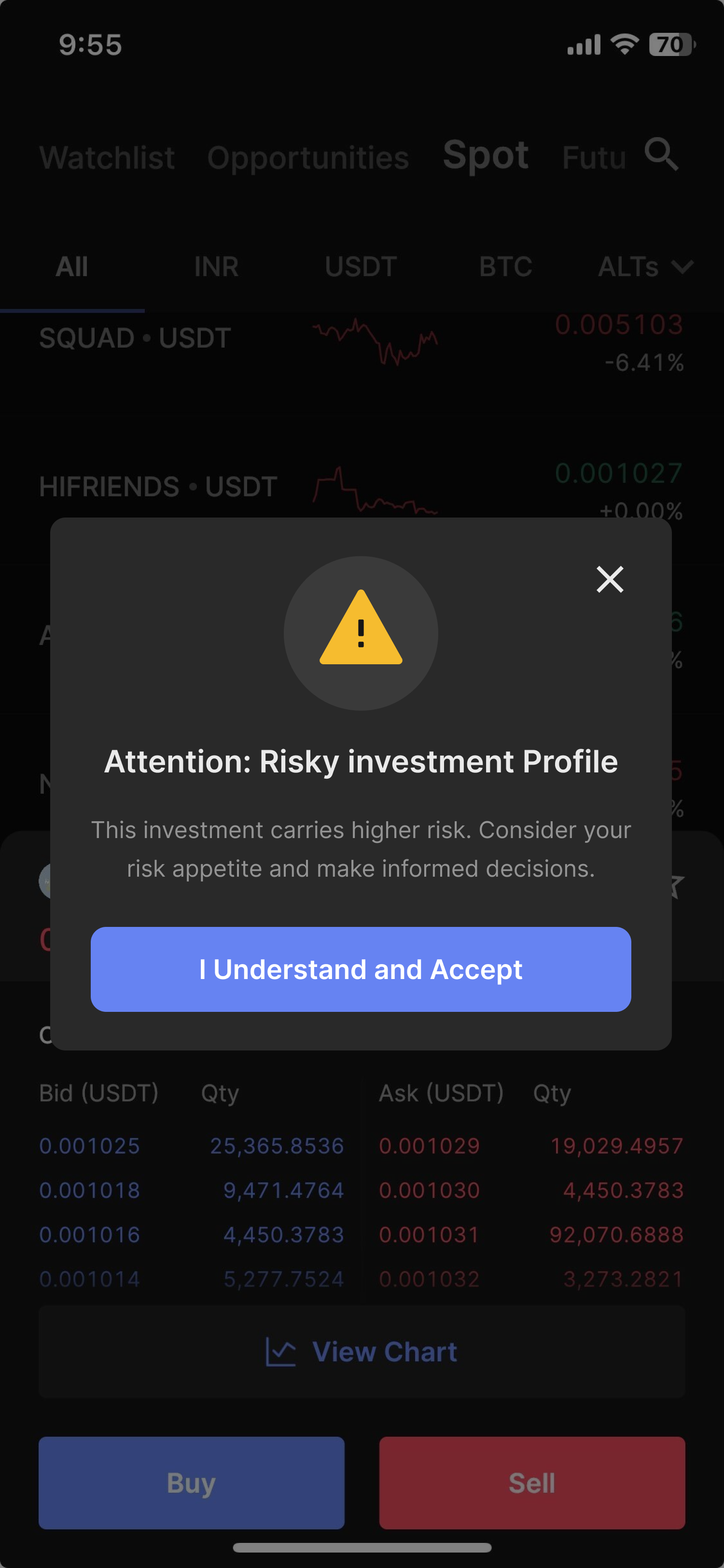Open the search magnifier icon
Viewport: 724px width, 1568px height.
coord(661,154)
